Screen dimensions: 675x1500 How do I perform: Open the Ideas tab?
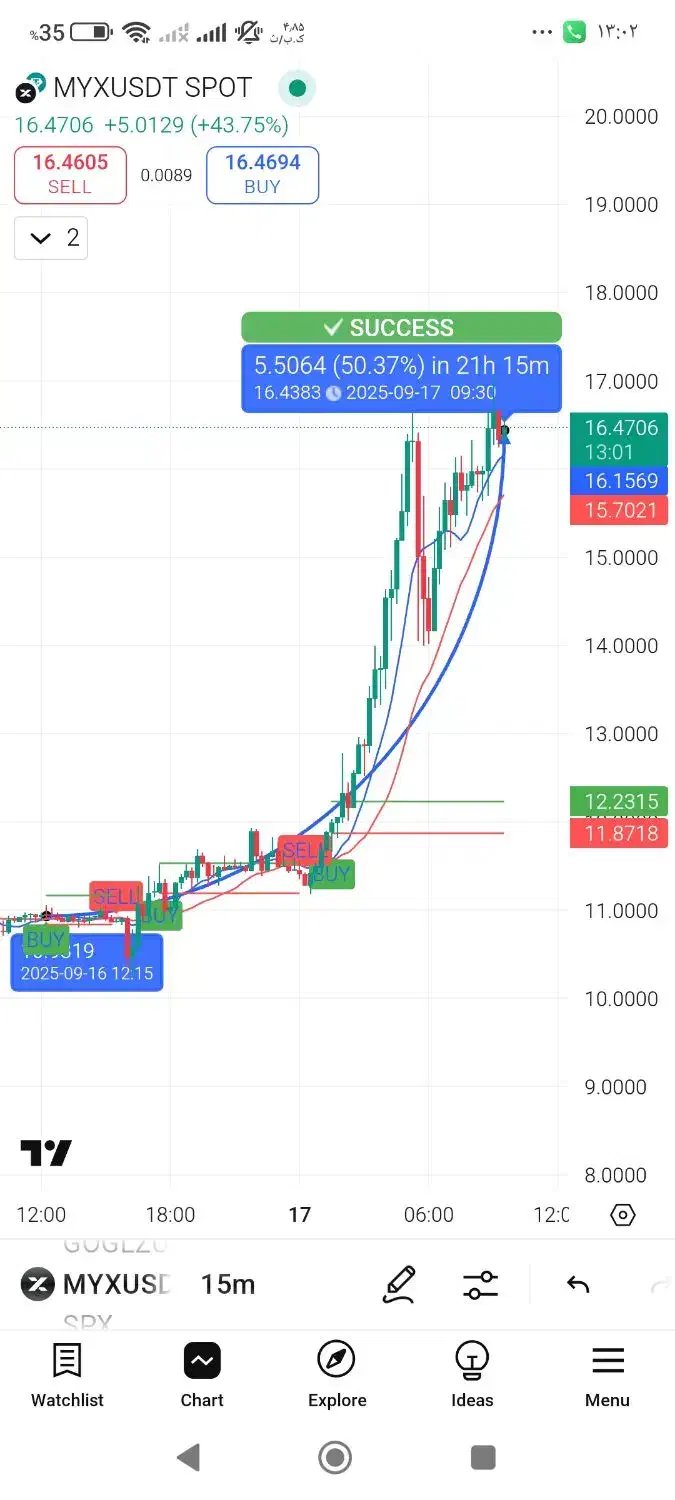[x=472, y=1375]
